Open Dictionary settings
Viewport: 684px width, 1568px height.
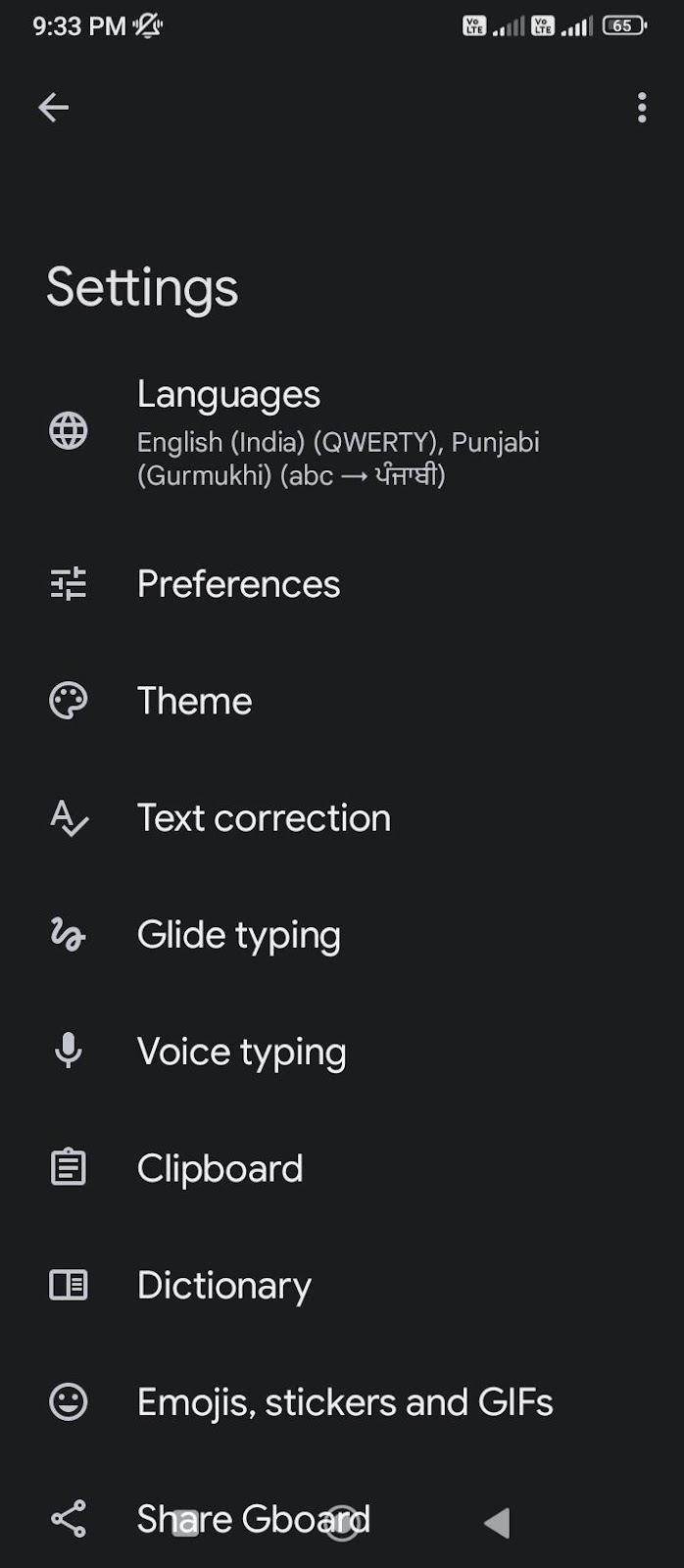[223, 1285]
